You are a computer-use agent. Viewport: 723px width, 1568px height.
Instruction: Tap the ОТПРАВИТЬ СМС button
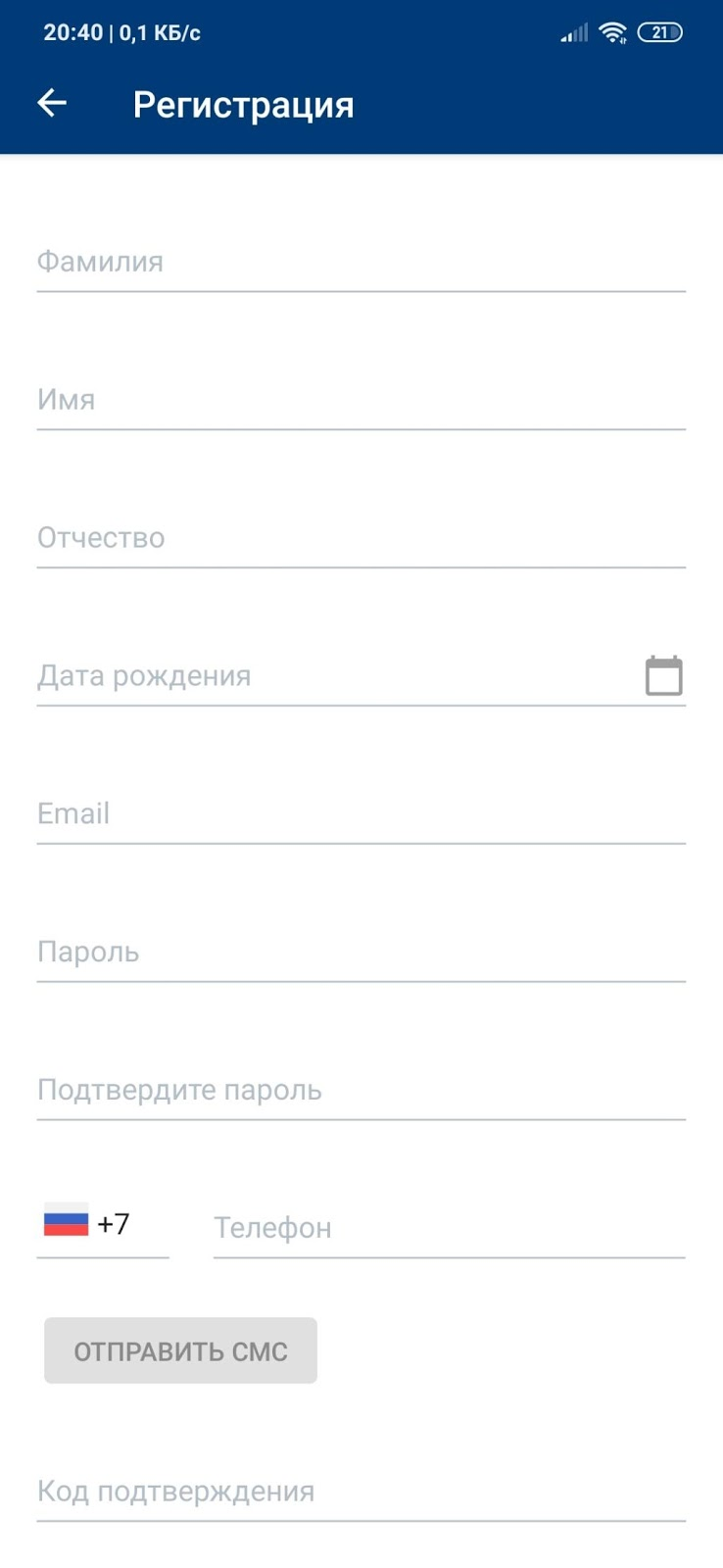coord(180,1350)
